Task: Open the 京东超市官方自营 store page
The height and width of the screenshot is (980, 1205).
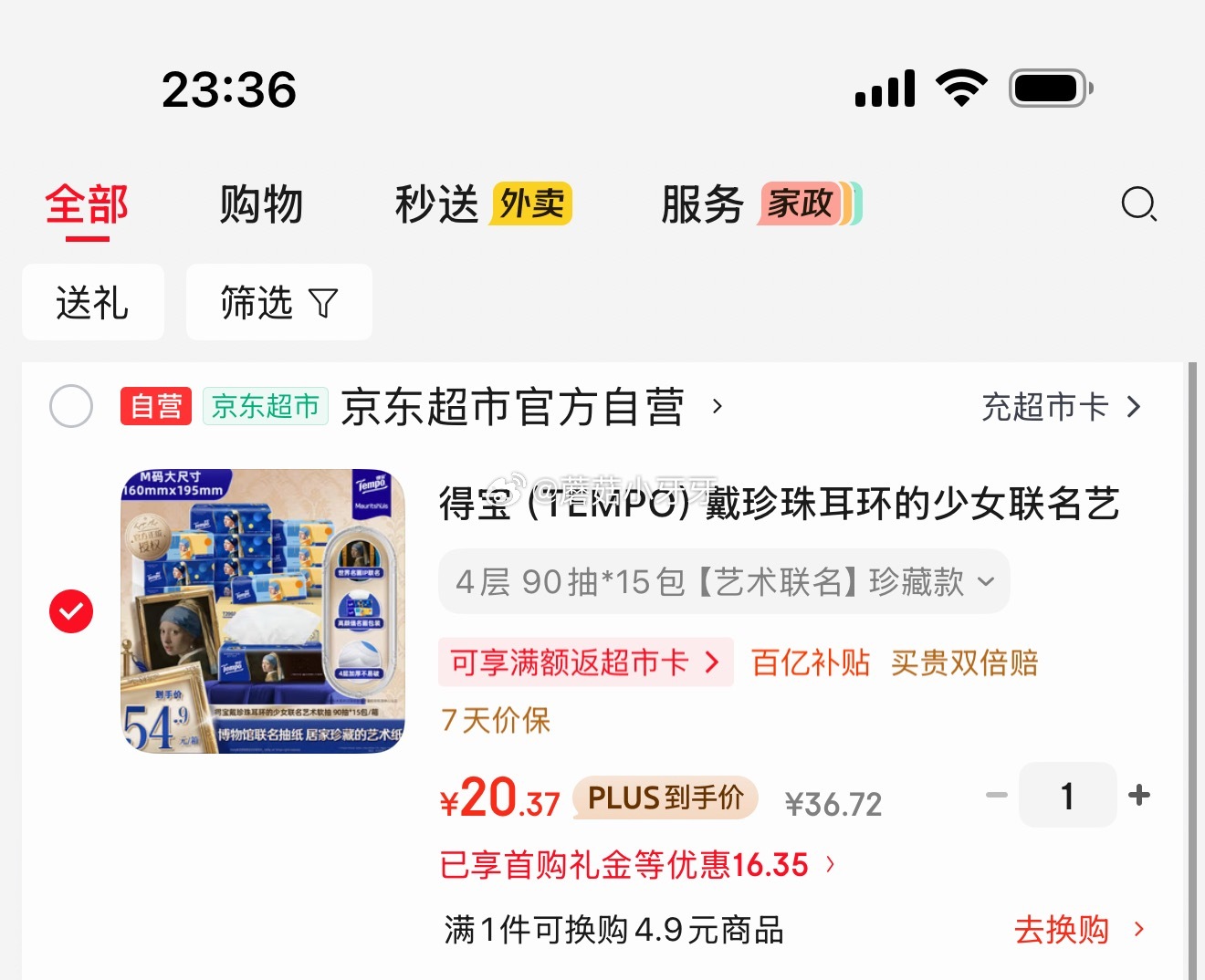Action: click(531, 406)
